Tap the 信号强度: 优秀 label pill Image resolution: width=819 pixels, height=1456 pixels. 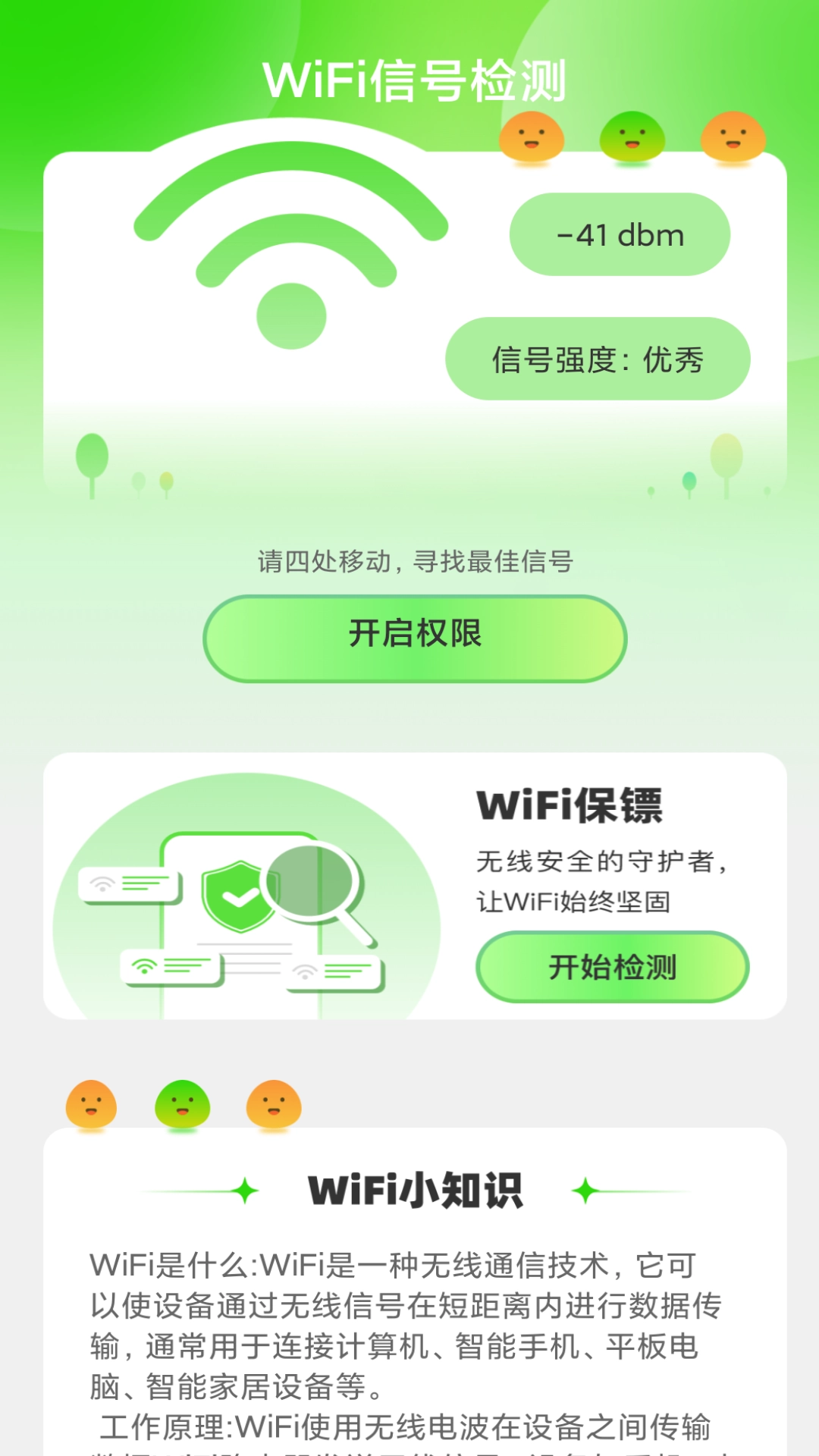(599, 359)
